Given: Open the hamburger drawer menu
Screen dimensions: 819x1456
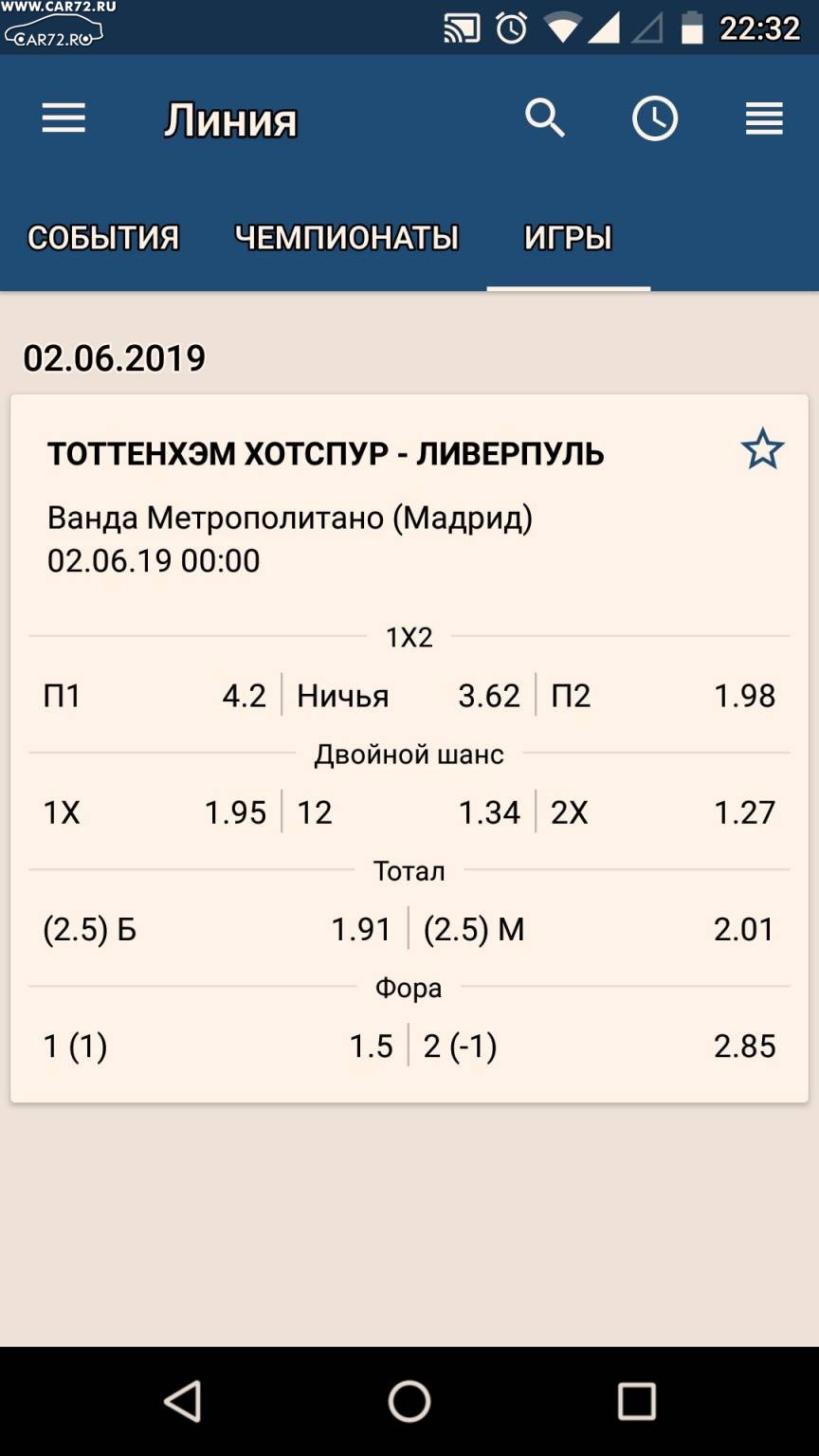Looking at the screenshot, I should point(64,119).
